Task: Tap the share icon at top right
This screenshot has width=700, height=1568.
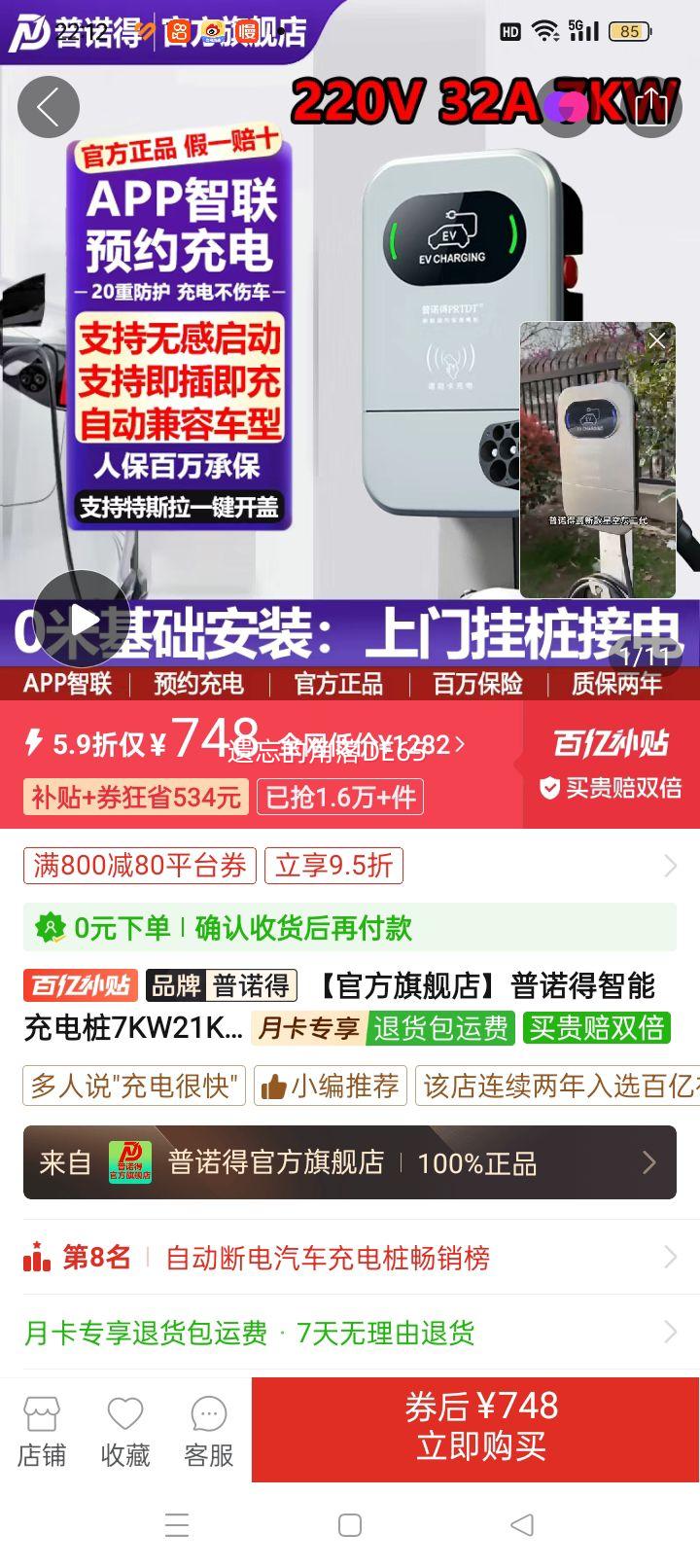Action: [x=651, y=107]
